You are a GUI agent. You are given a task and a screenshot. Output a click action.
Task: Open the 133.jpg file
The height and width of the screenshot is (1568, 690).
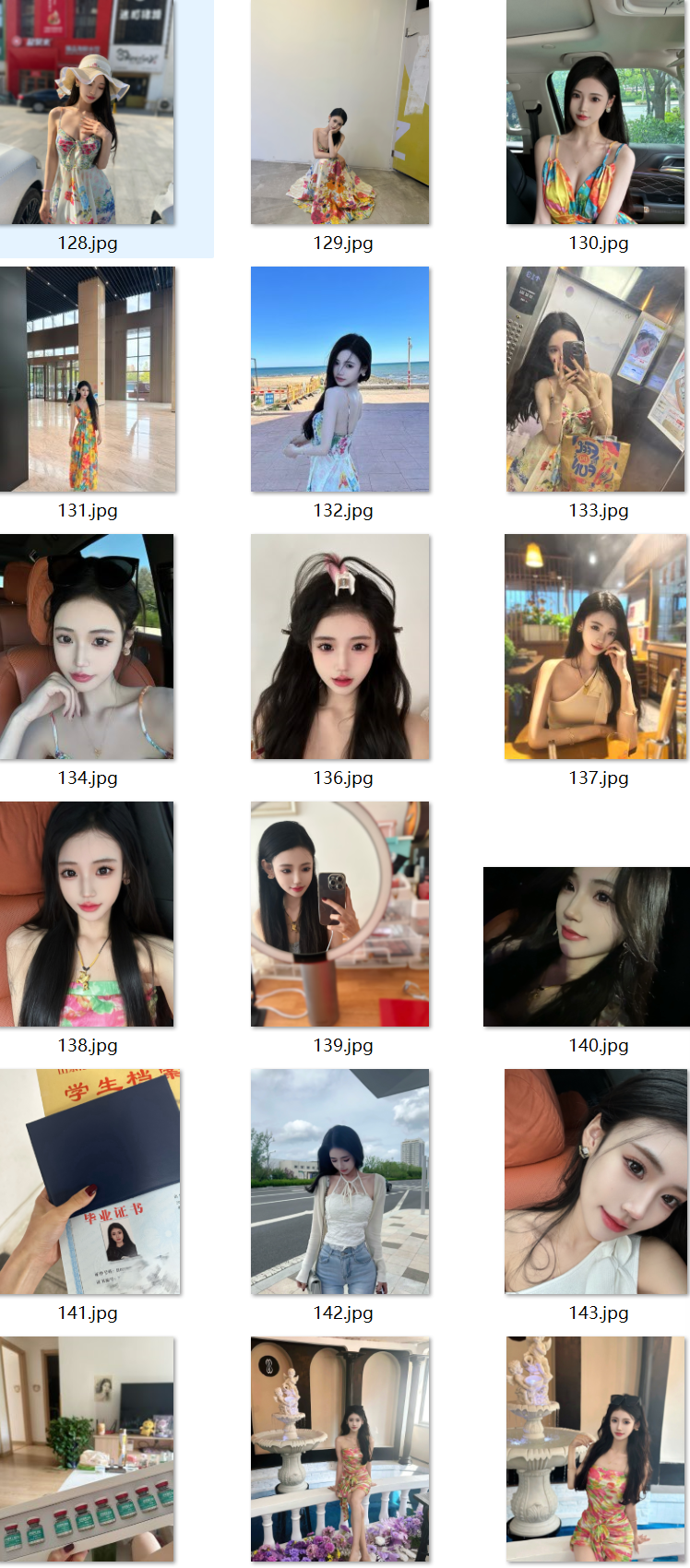point(595,379)
